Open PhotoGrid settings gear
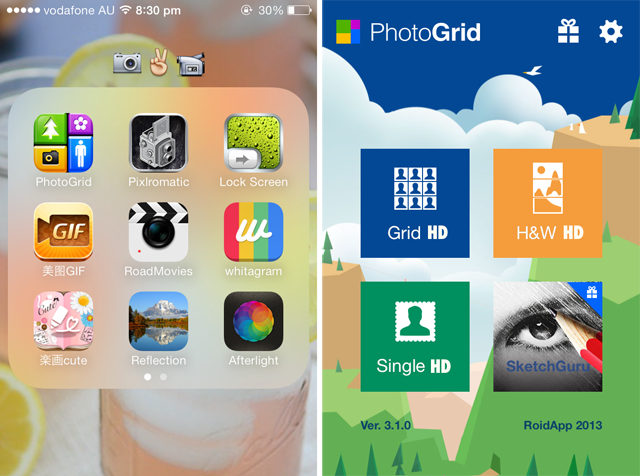Image resolution: width=640 pixels, height=476 pixels. pos(610,32)
